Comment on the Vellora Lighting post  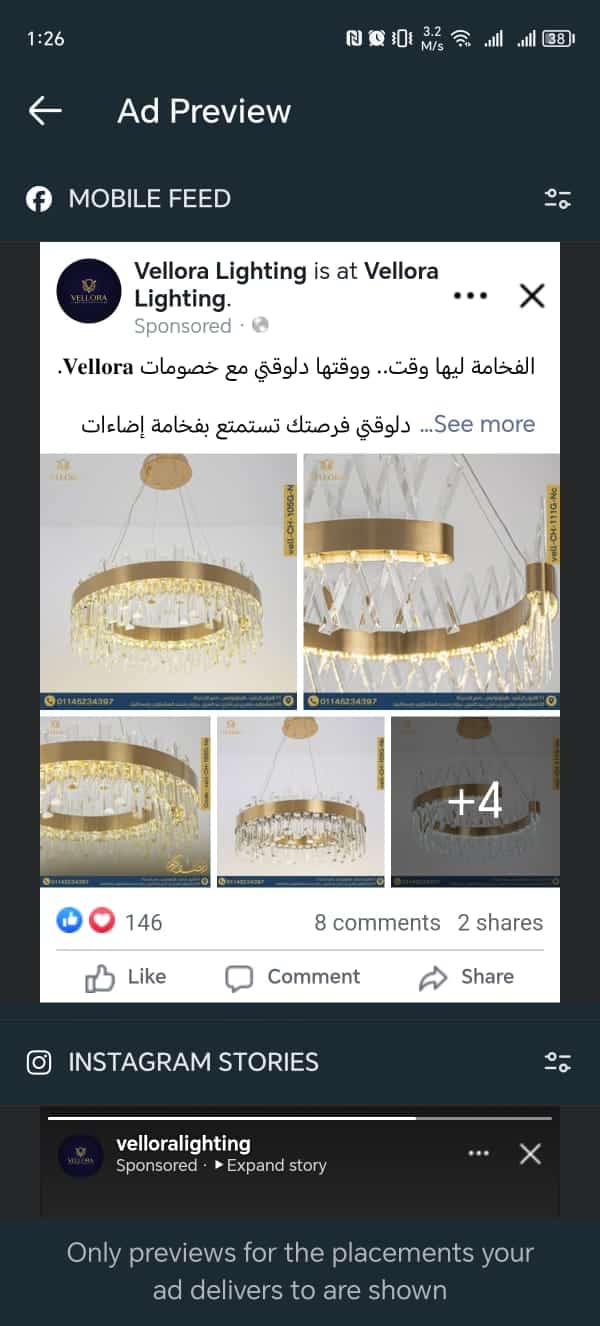pyautogui.click(x=293, y=977)
